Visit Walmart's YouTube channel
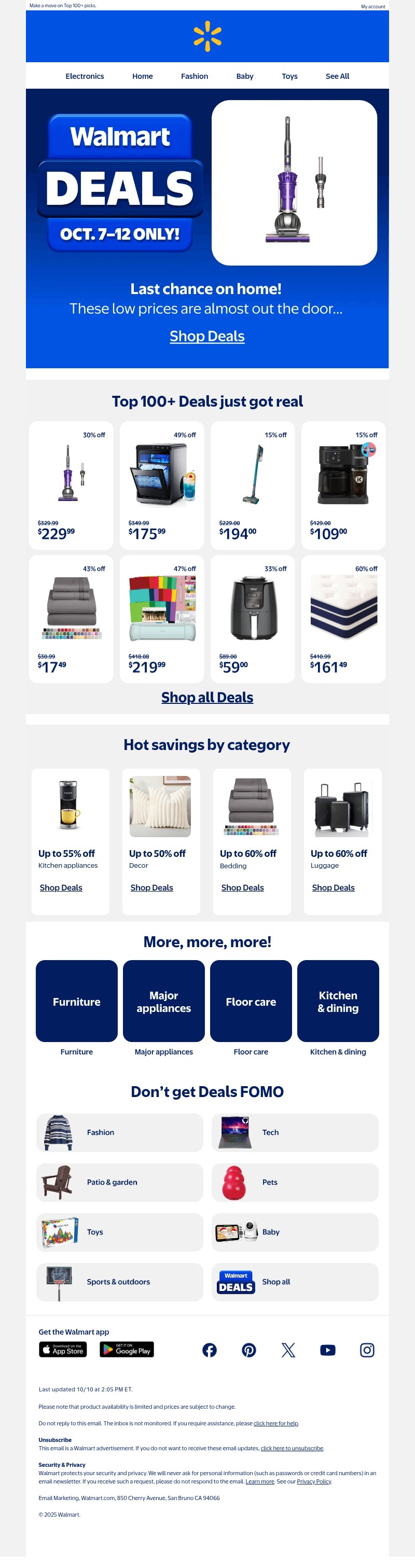The image size is (415, 1568). (x=327, y=1350)
